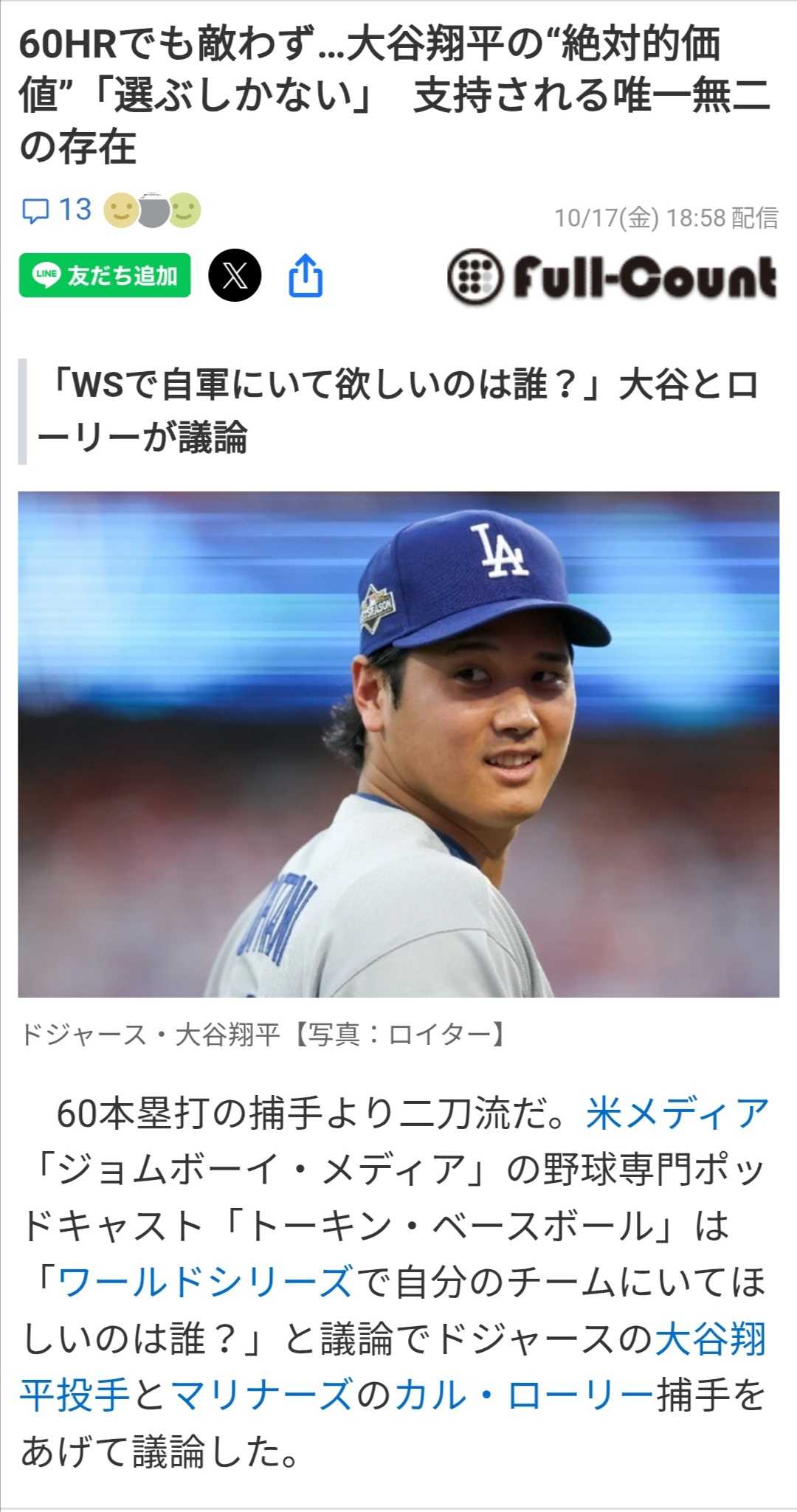Open the マリナーズ link
The height and width of the screenshot is (1512, 797).
261,1395
